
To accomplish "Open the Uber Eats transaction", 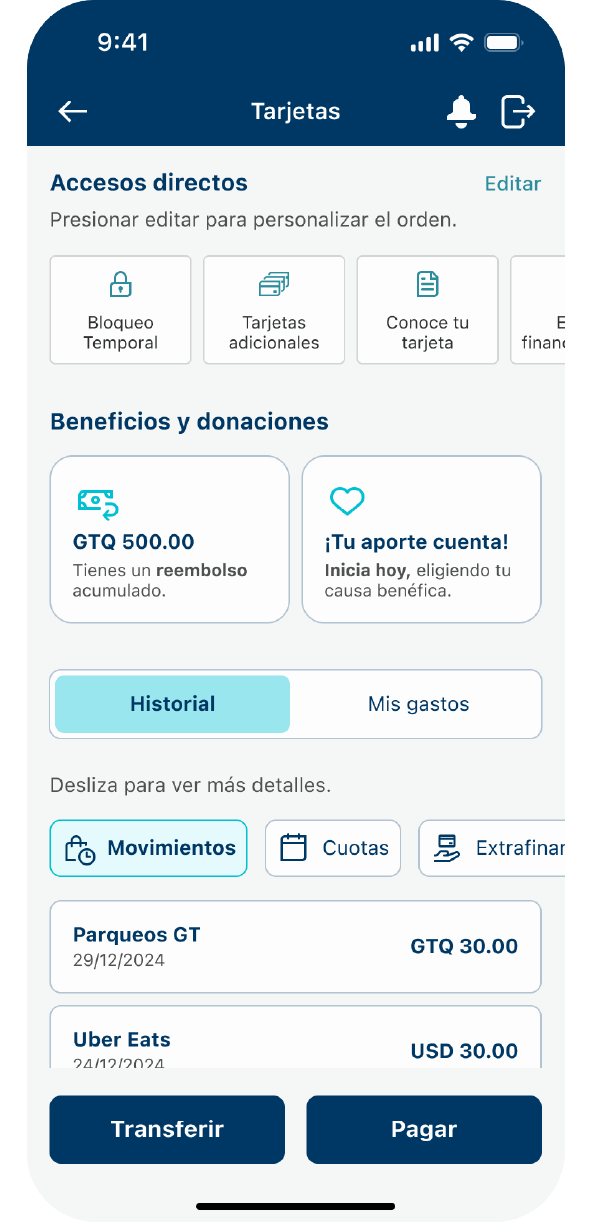I will click(x=295, y=1037).
